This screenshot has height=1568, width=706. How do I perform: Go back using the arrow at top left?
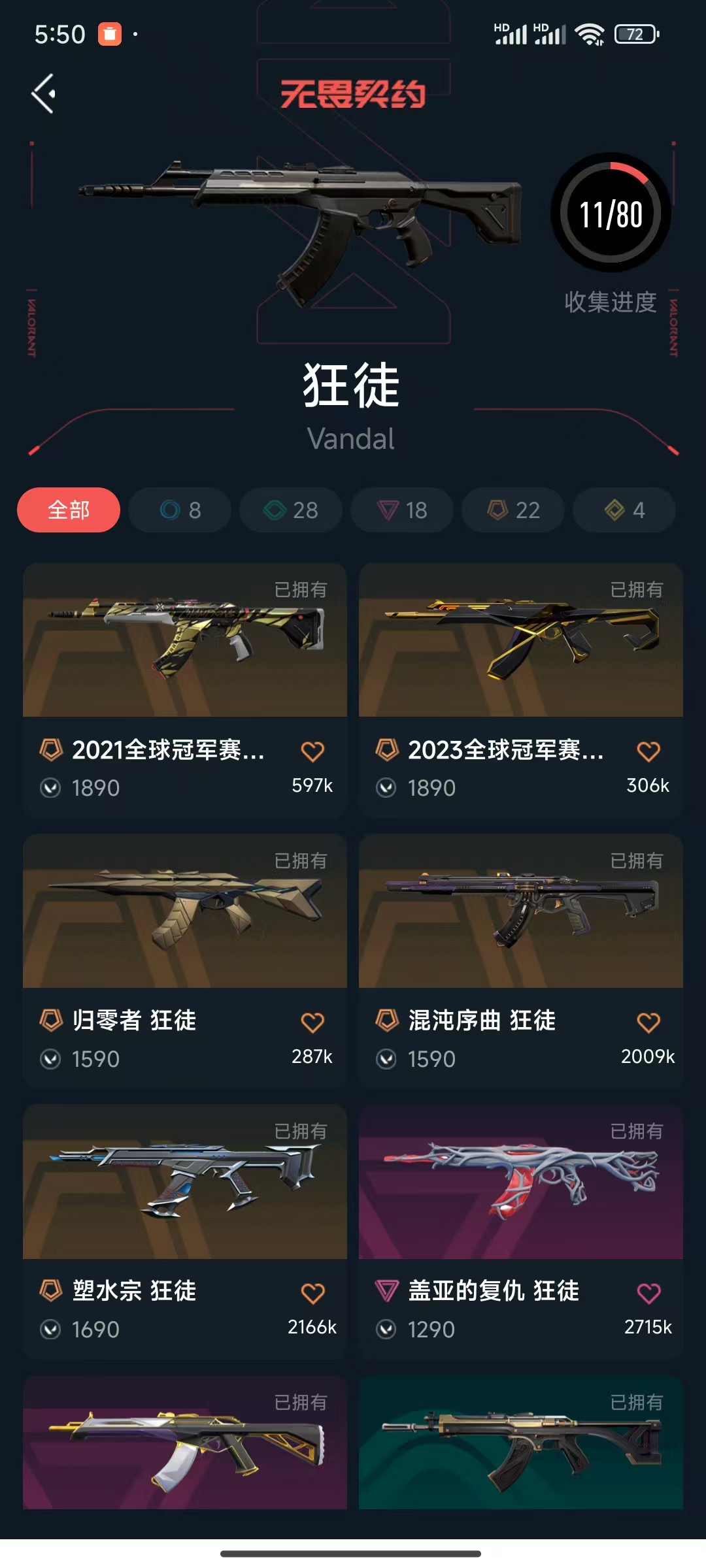(43, 93)
